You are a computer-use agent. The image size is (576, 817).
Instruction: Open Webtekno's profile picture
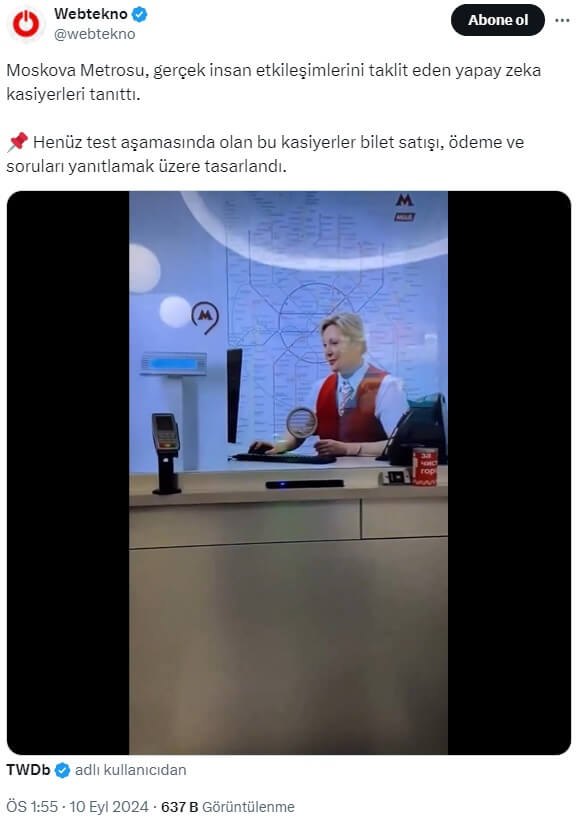coord(26,24)
